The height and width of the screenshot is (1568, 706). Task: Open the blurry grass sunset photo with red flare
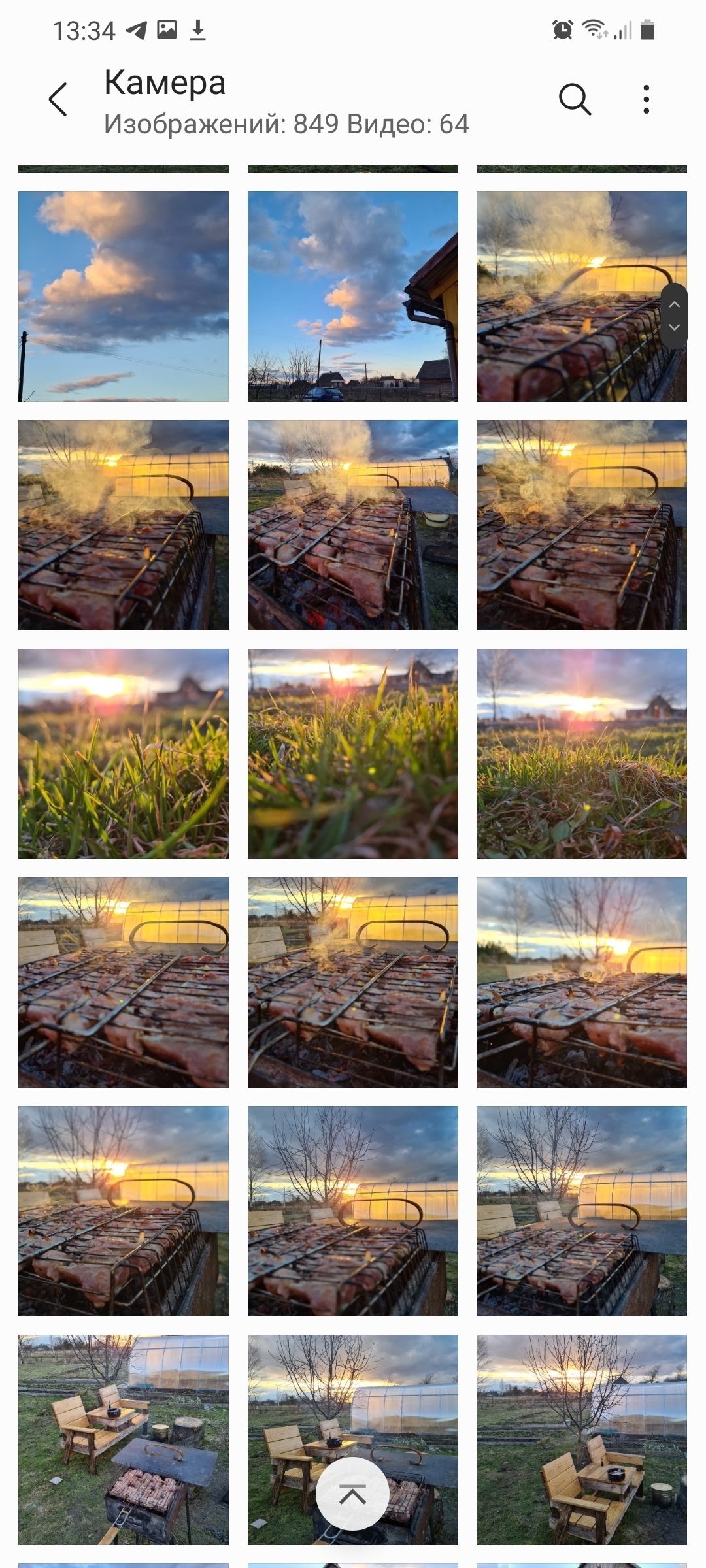(x=124, y=753)
